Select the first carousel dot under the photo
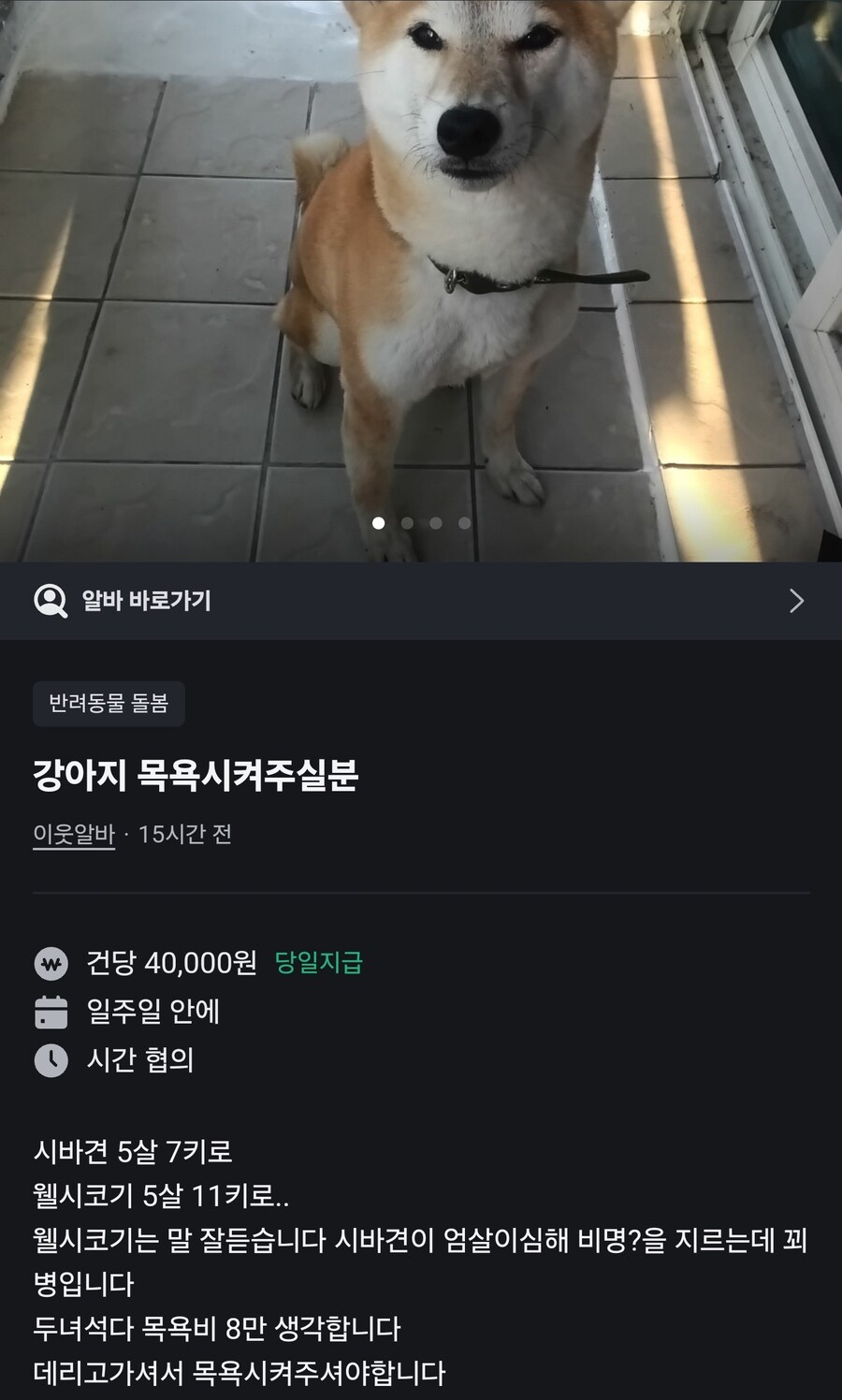This screenshot has width=842, height=1400. tap(379, 524)
